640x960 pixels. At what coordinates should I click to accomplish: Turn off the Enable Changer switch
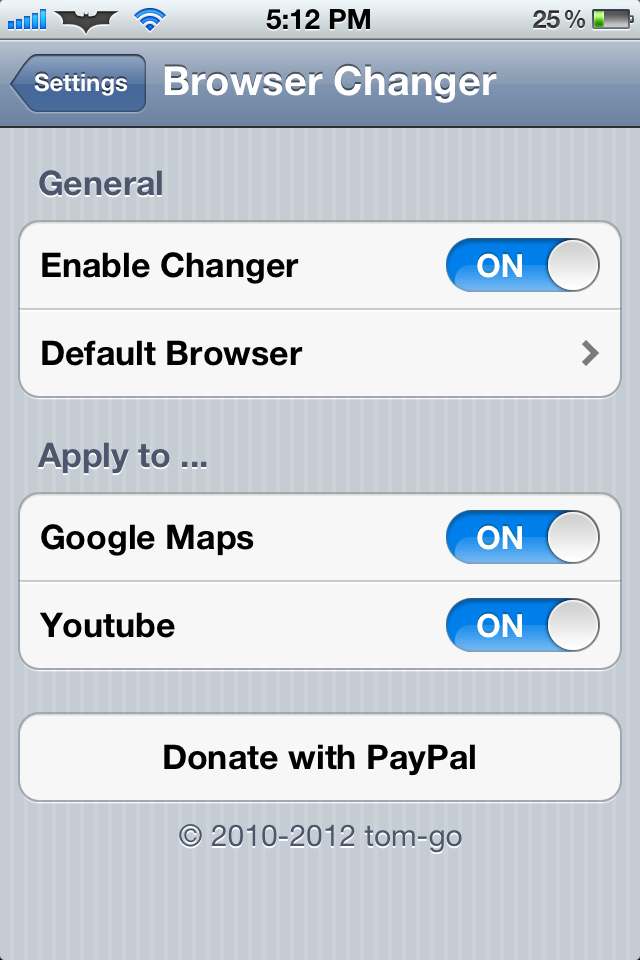pos(522,266)
